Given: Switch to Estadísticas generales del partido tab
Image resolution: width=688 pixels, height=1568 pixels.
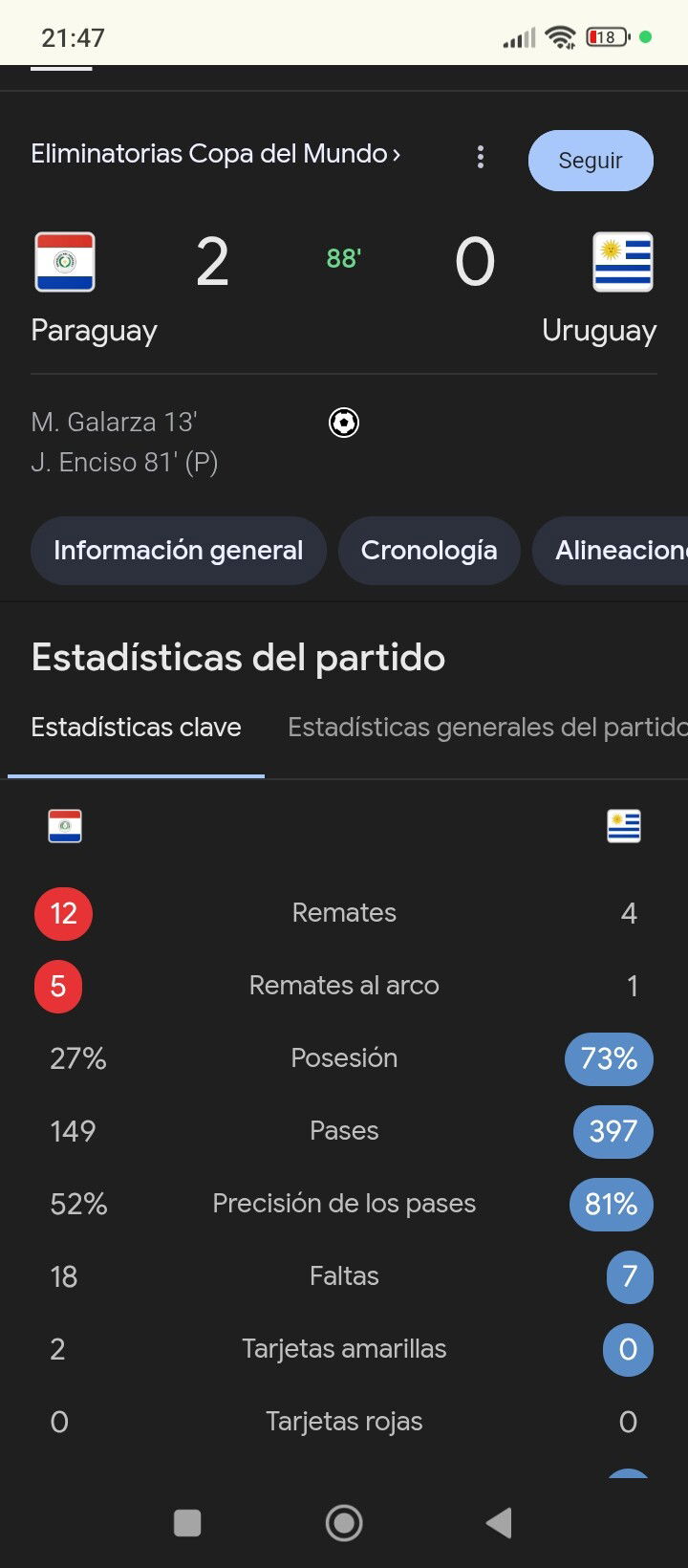Looking at the screenshot, I should (x=487, y=728).
